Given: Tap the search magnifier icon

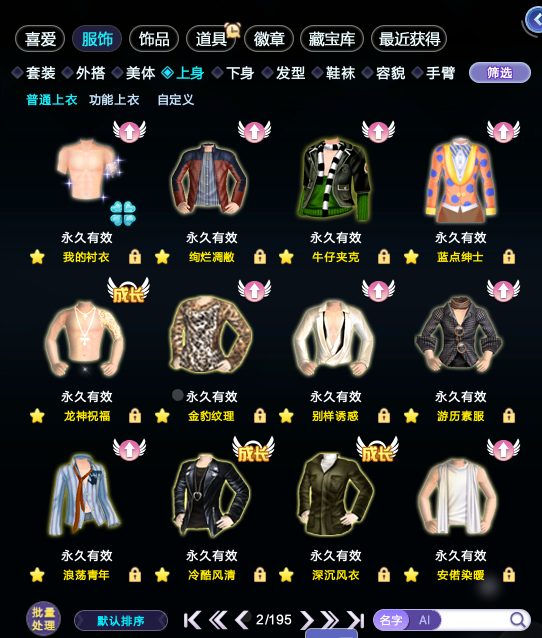Looking at the screenshot, I should 518,620.
